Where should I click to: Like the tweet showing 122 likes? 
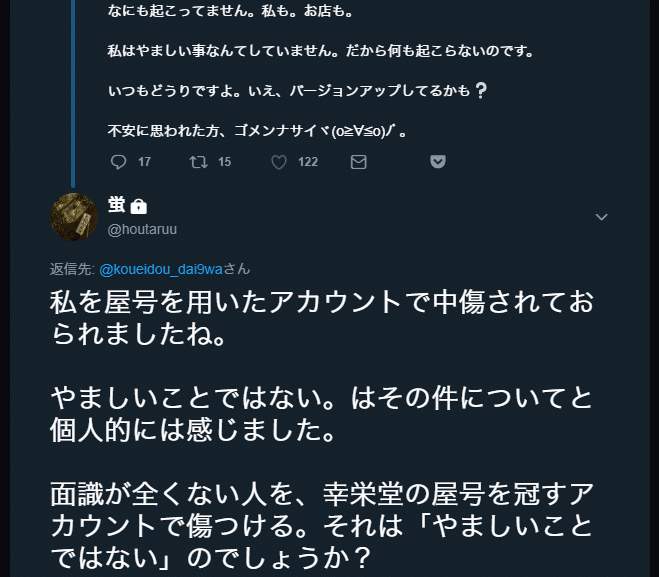[280, 162]
